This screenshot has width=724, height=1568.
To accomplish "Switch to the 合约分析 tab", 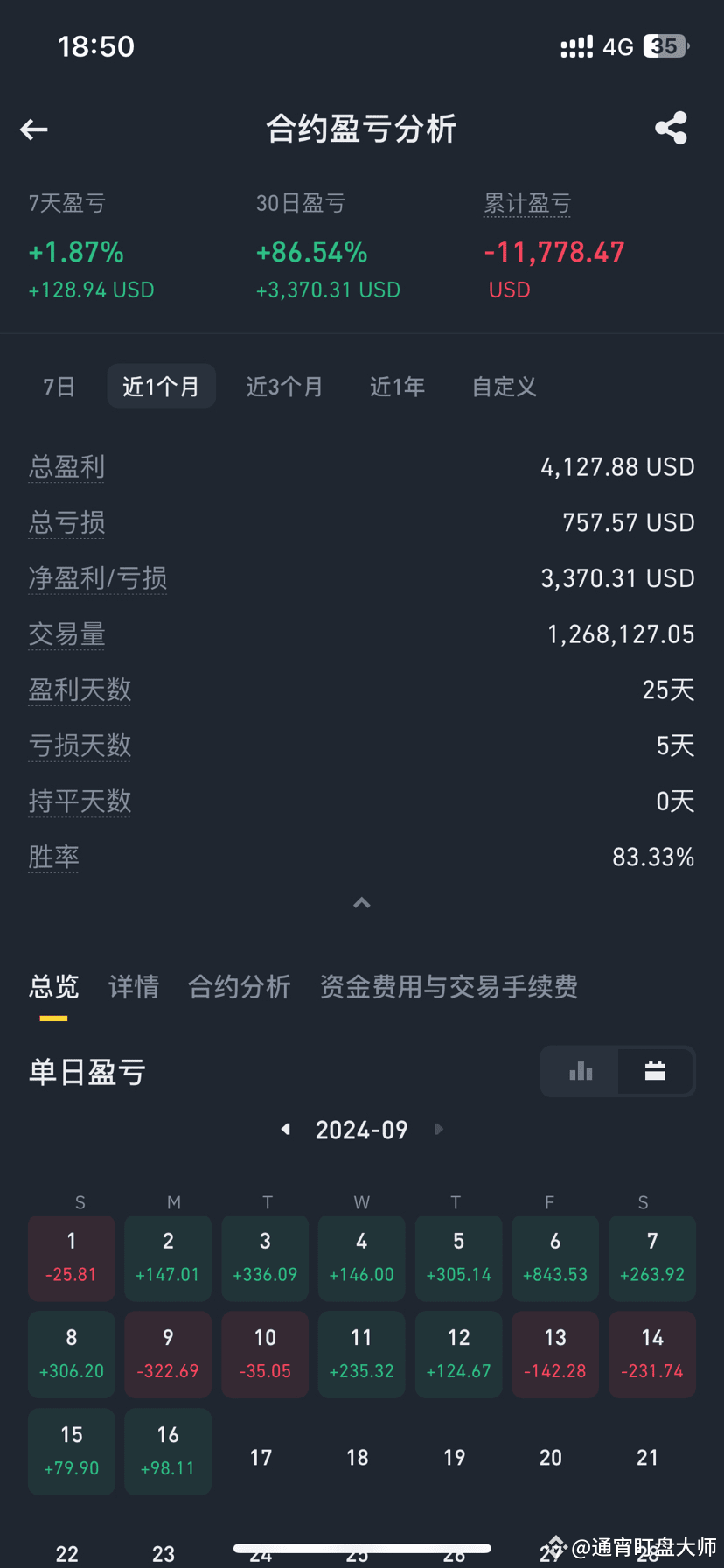I will pyautogui.click(x=239, y=986).
